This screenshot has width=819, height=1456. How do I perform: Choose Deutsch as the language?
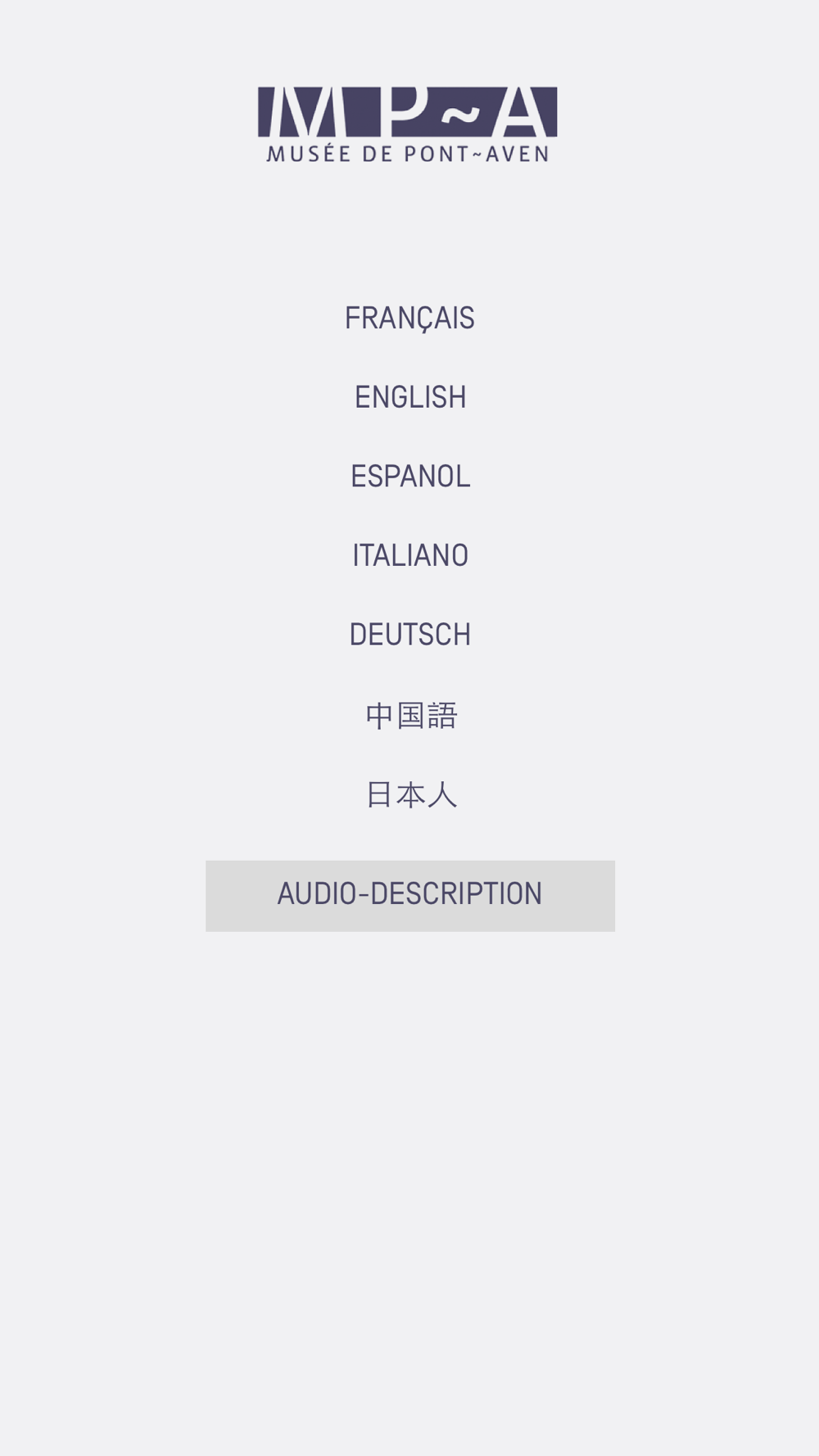410,635
